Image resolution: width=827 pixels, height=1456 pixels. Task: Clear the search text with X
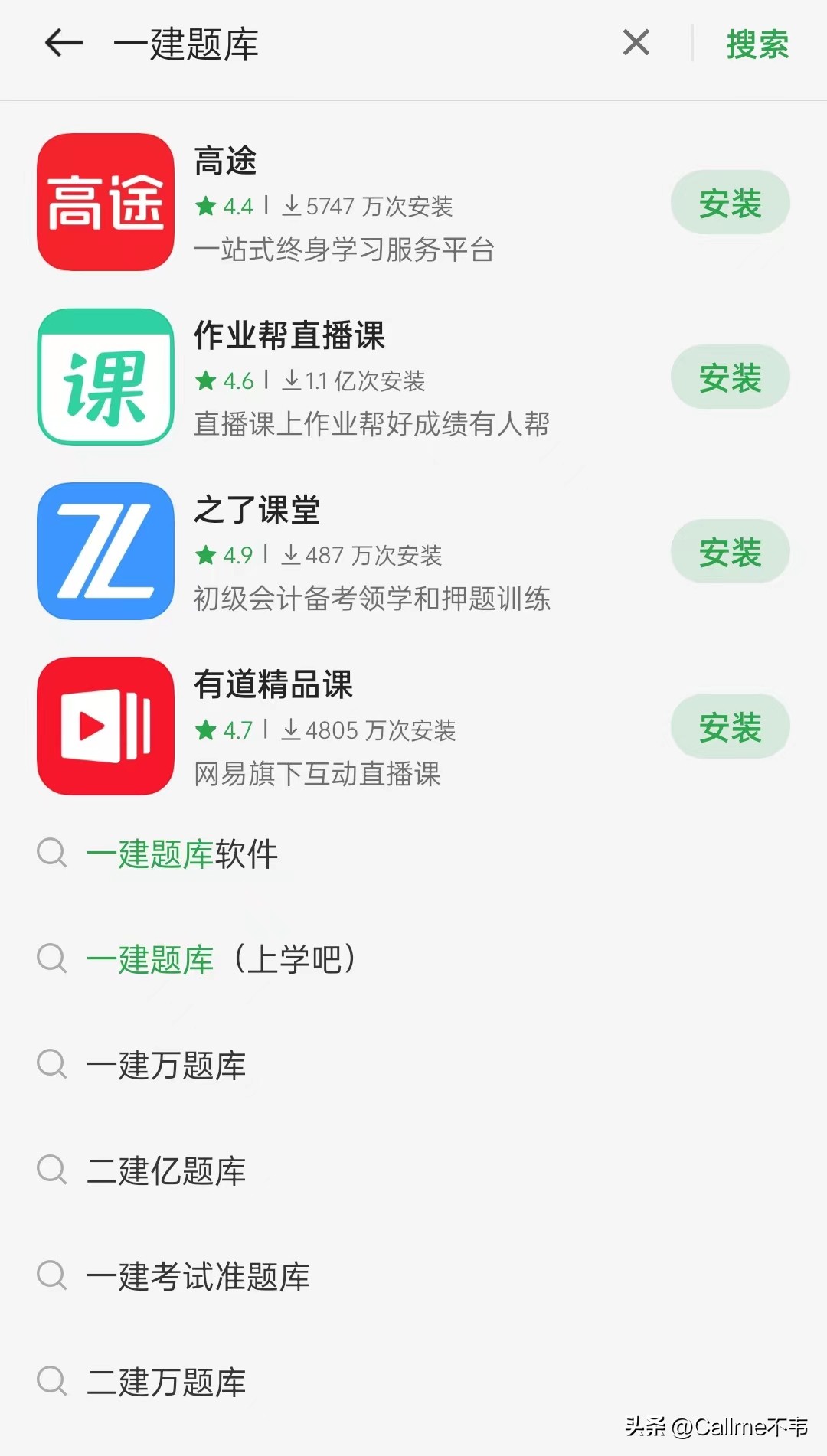[636, 43]
